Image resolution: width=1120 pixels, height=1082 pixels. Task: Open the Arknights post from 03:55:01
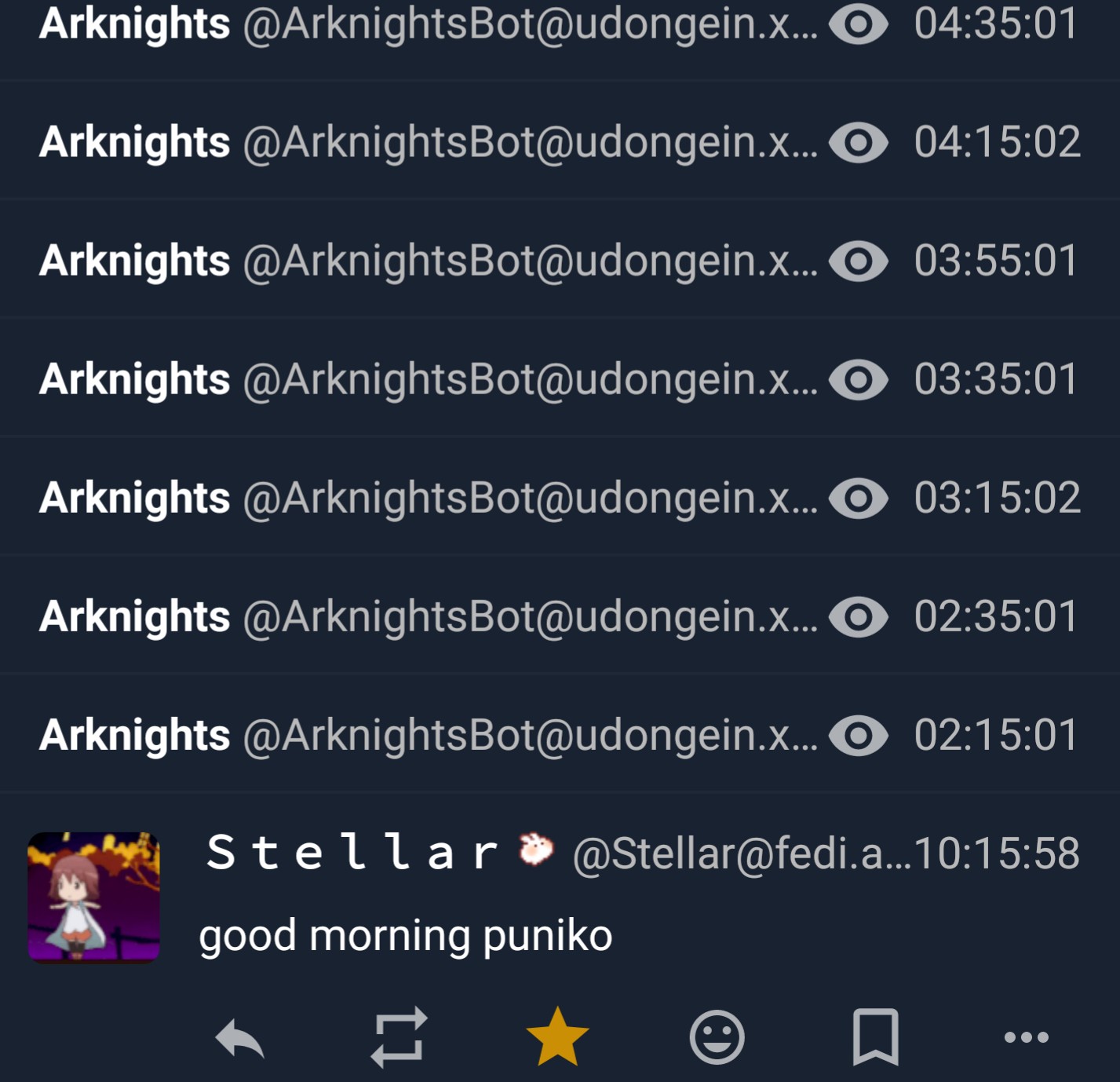coord(859,261)
